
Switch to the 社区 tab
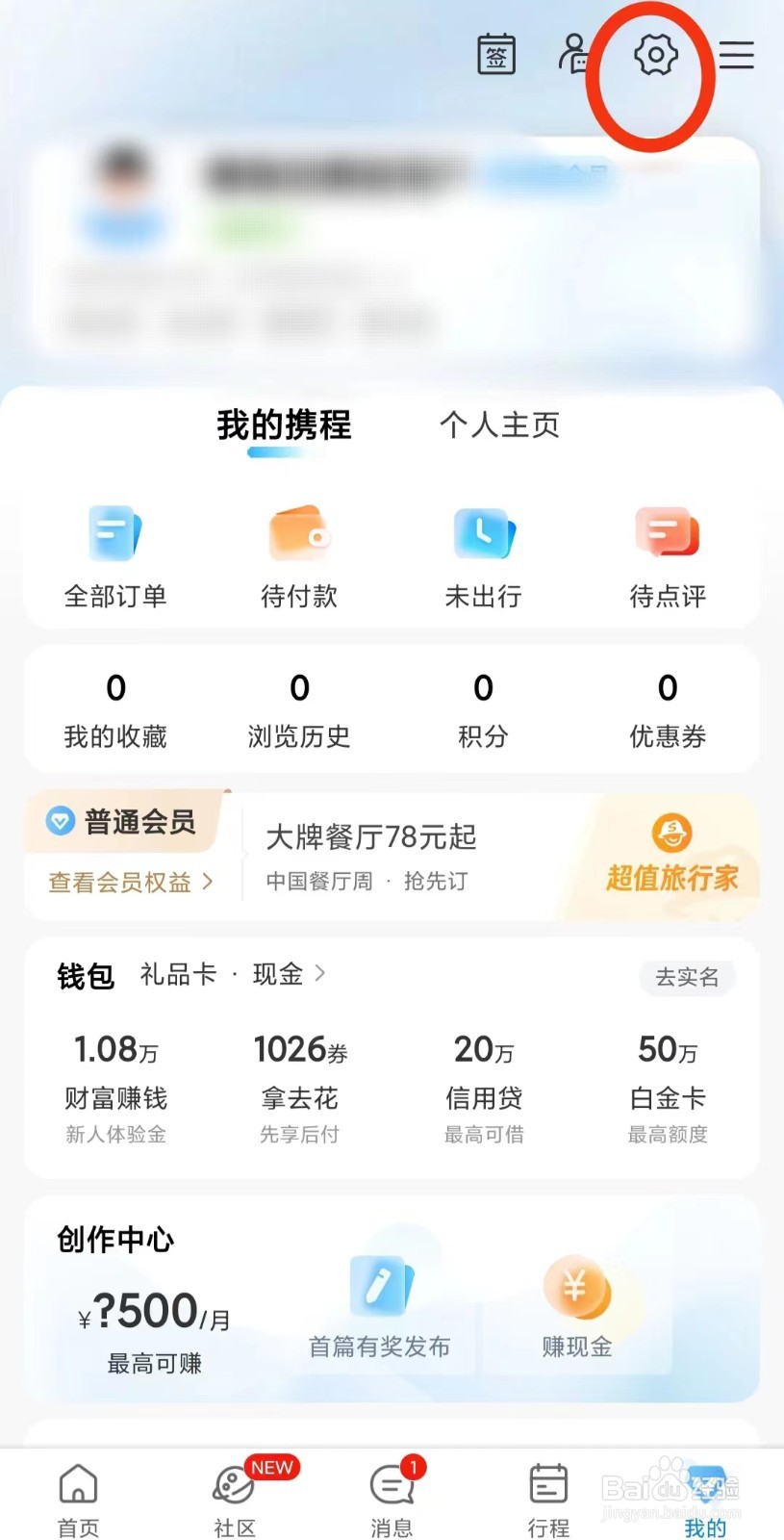[235, 1500]
